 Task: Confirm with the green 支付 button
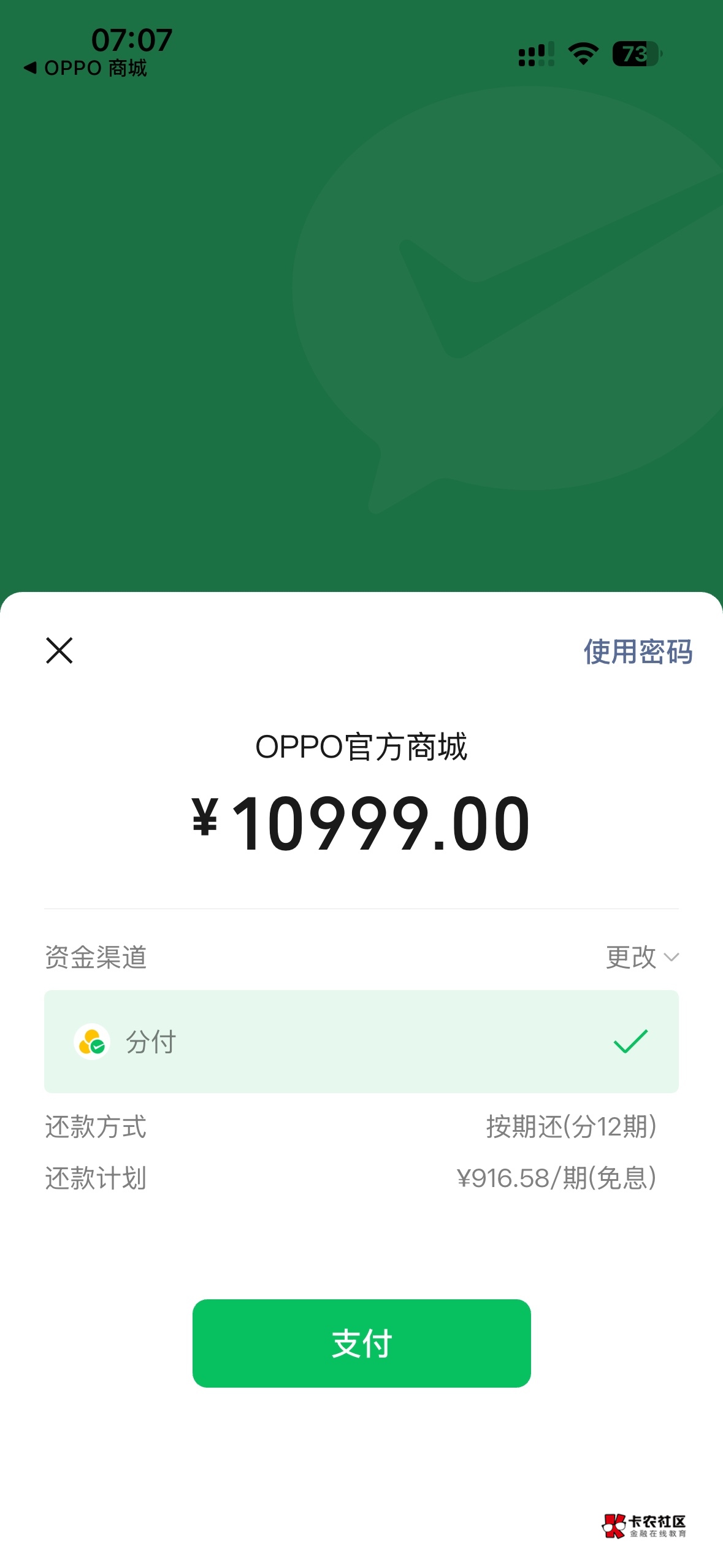[361, 1343]
